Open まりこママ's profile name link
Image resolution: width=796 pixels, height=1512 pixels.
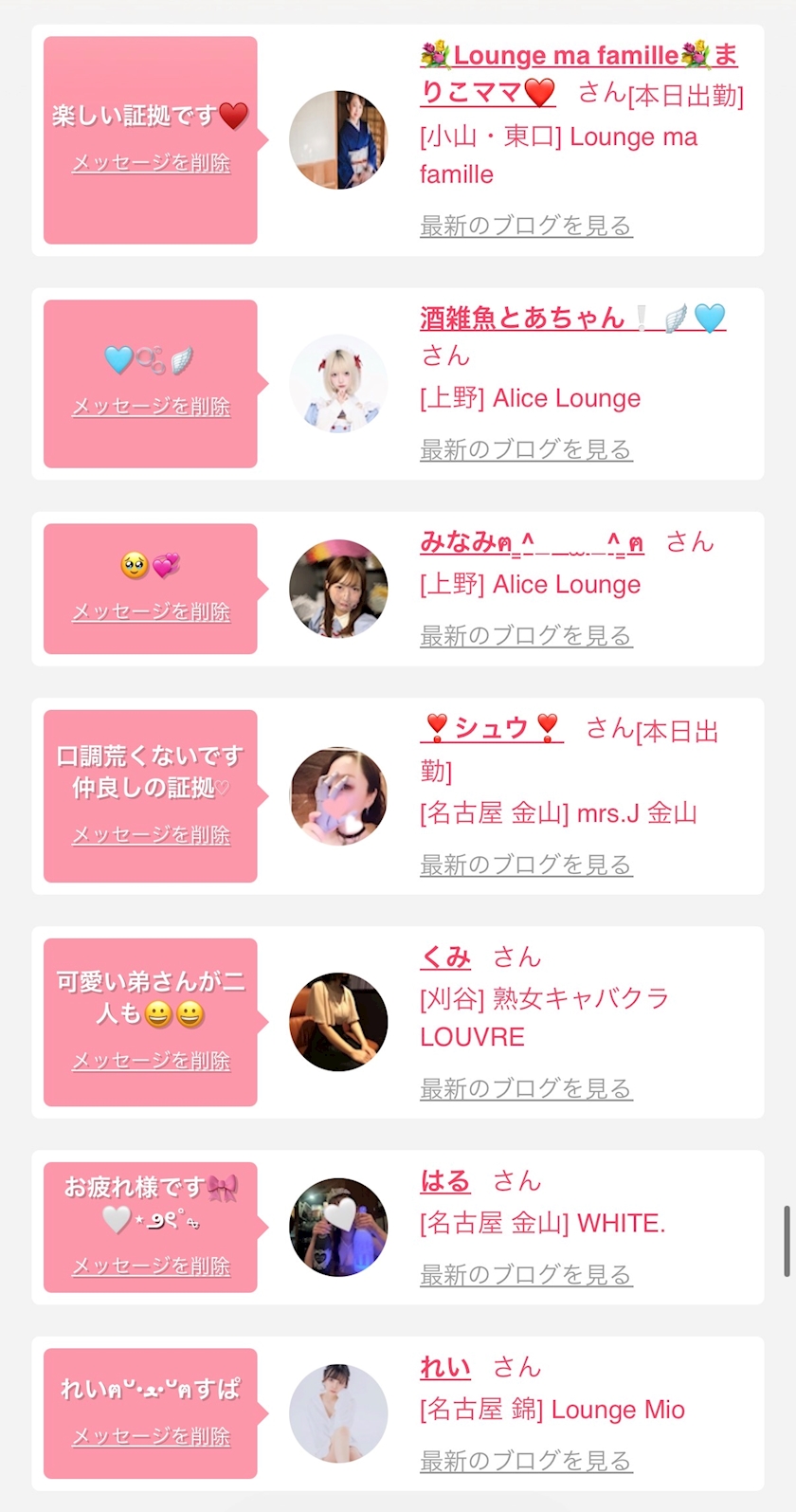(579, 73)
